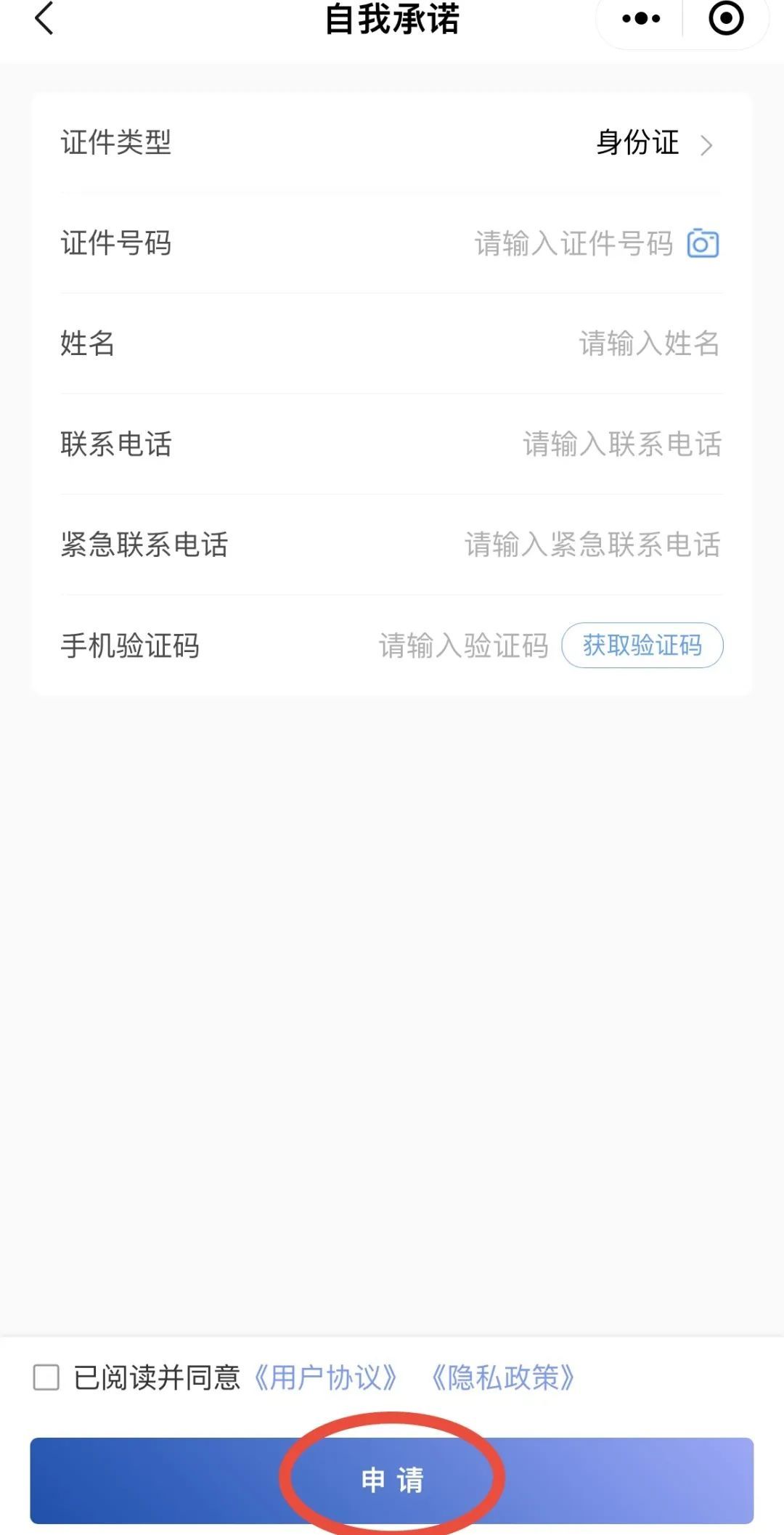Tap the 手机验证码 input box
Screen dimensions: 784x1535
(463, 646)
